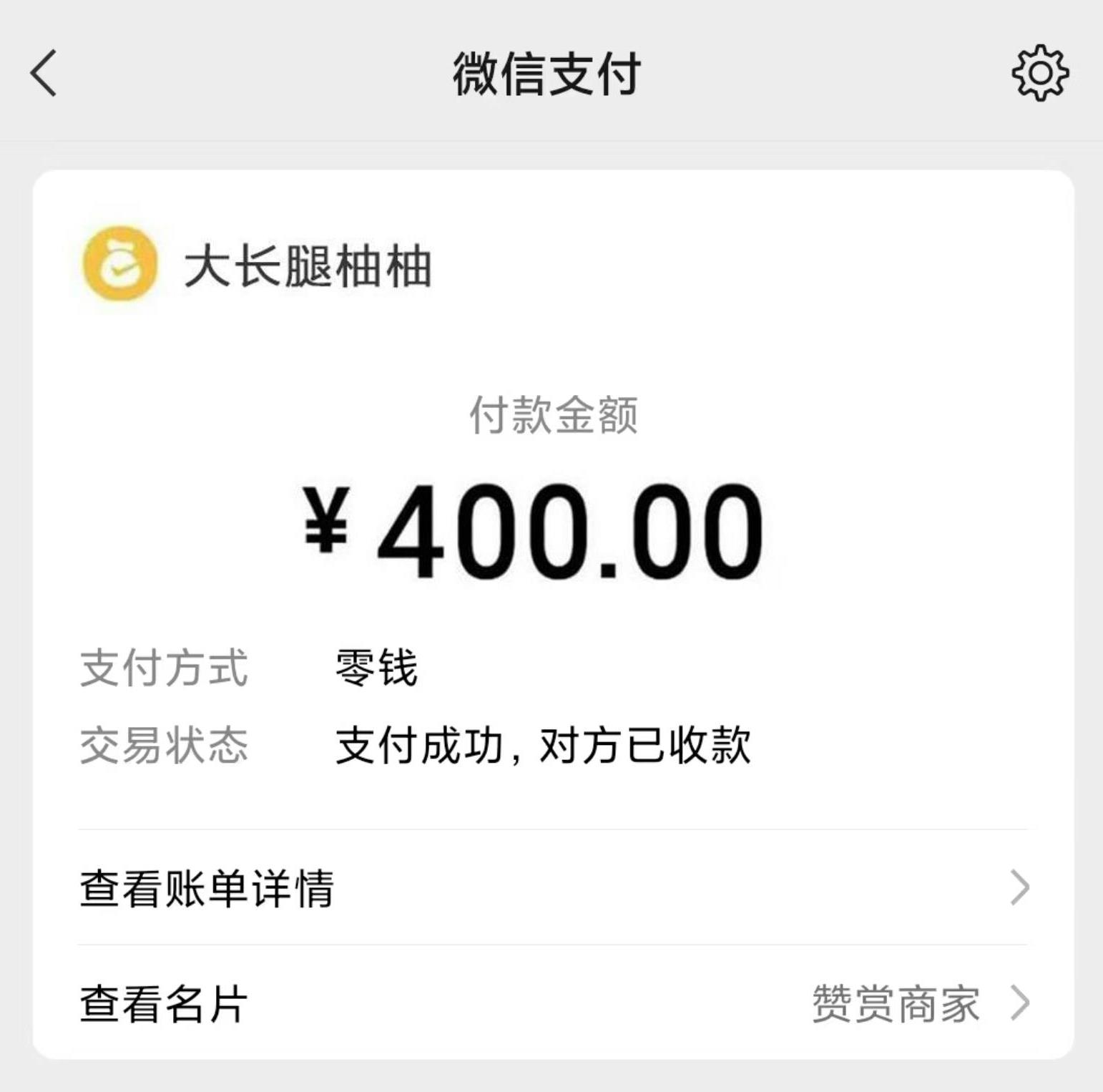Open 查看账单详情 bill details
Viewport: 1103px width, 1092px height.
coord(552,888)
